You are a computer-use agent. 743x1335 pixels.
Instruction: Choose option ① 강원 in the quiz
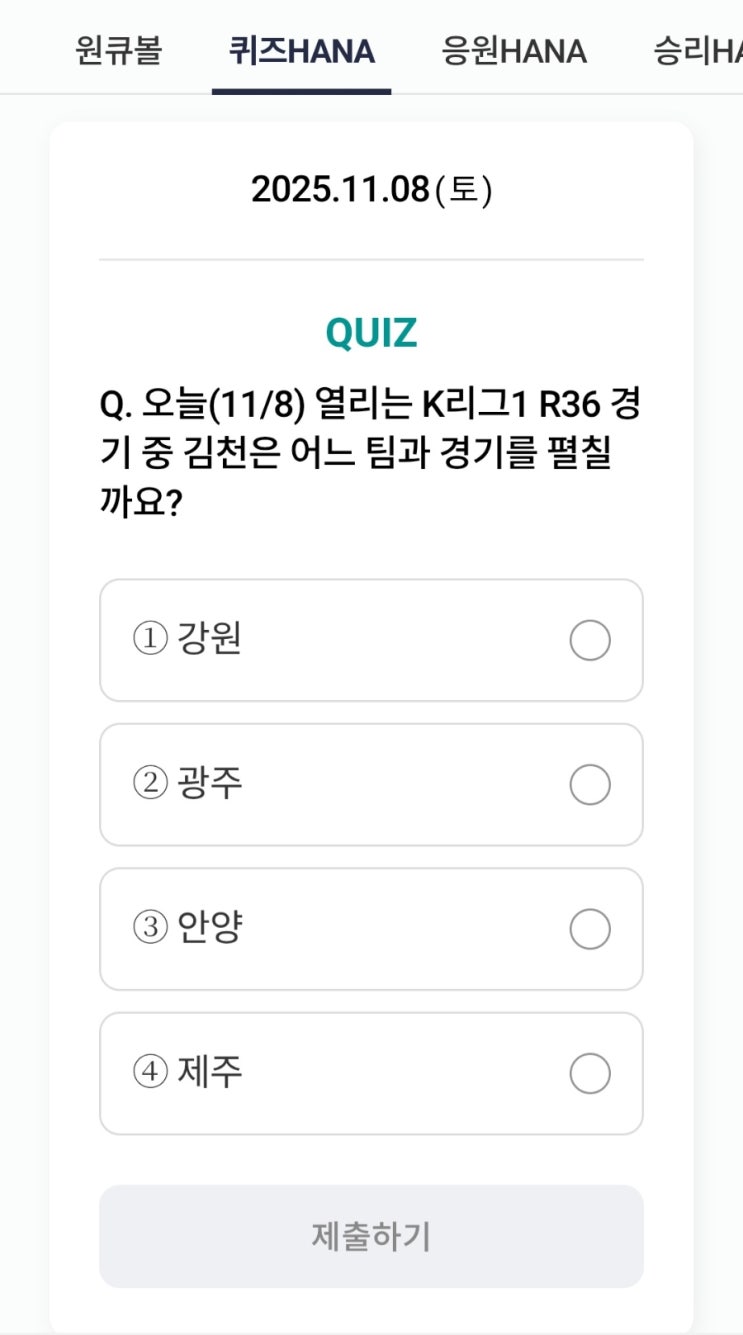370,641
